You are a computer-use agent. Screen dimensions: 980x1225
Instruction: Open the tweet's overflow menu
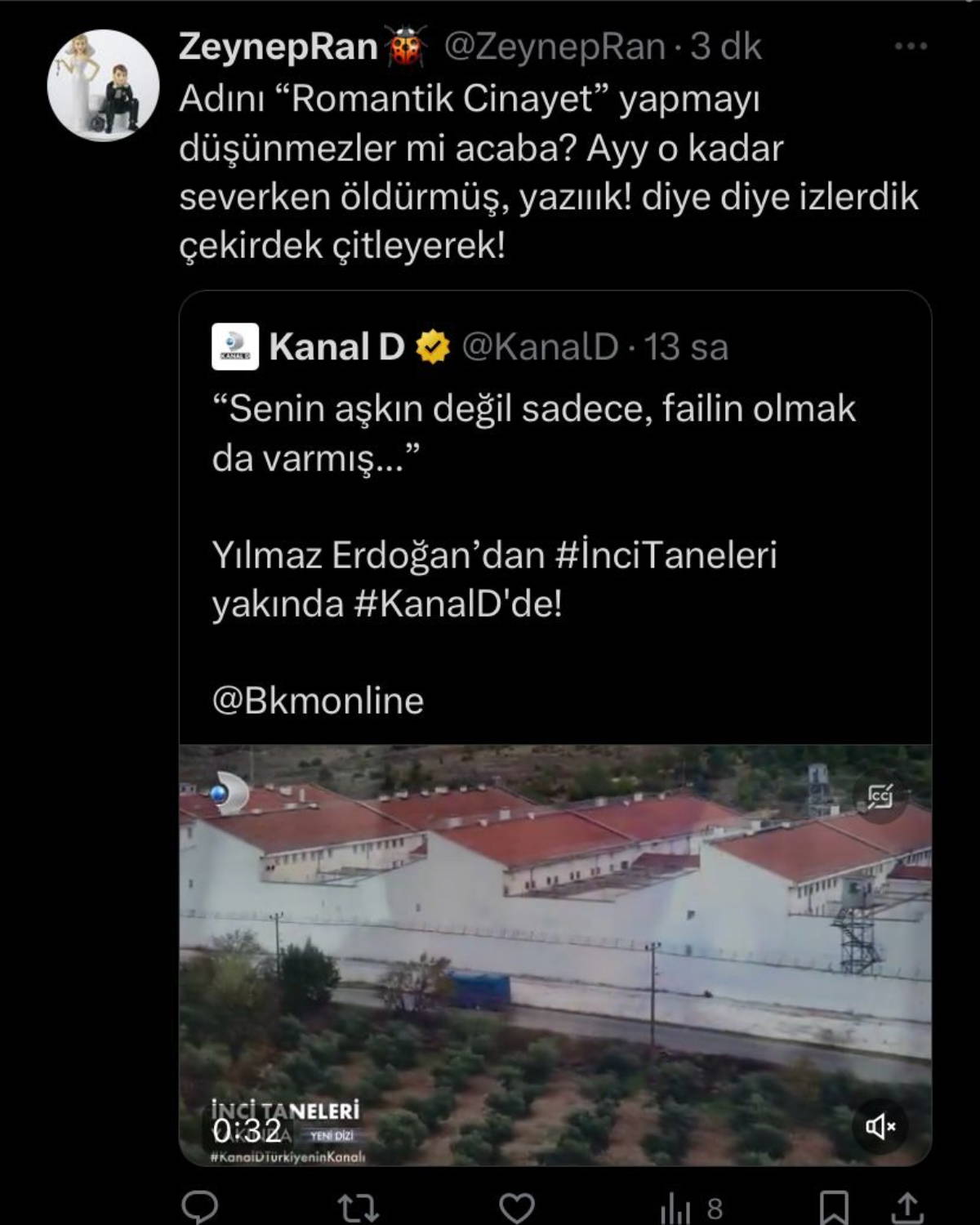911,47
